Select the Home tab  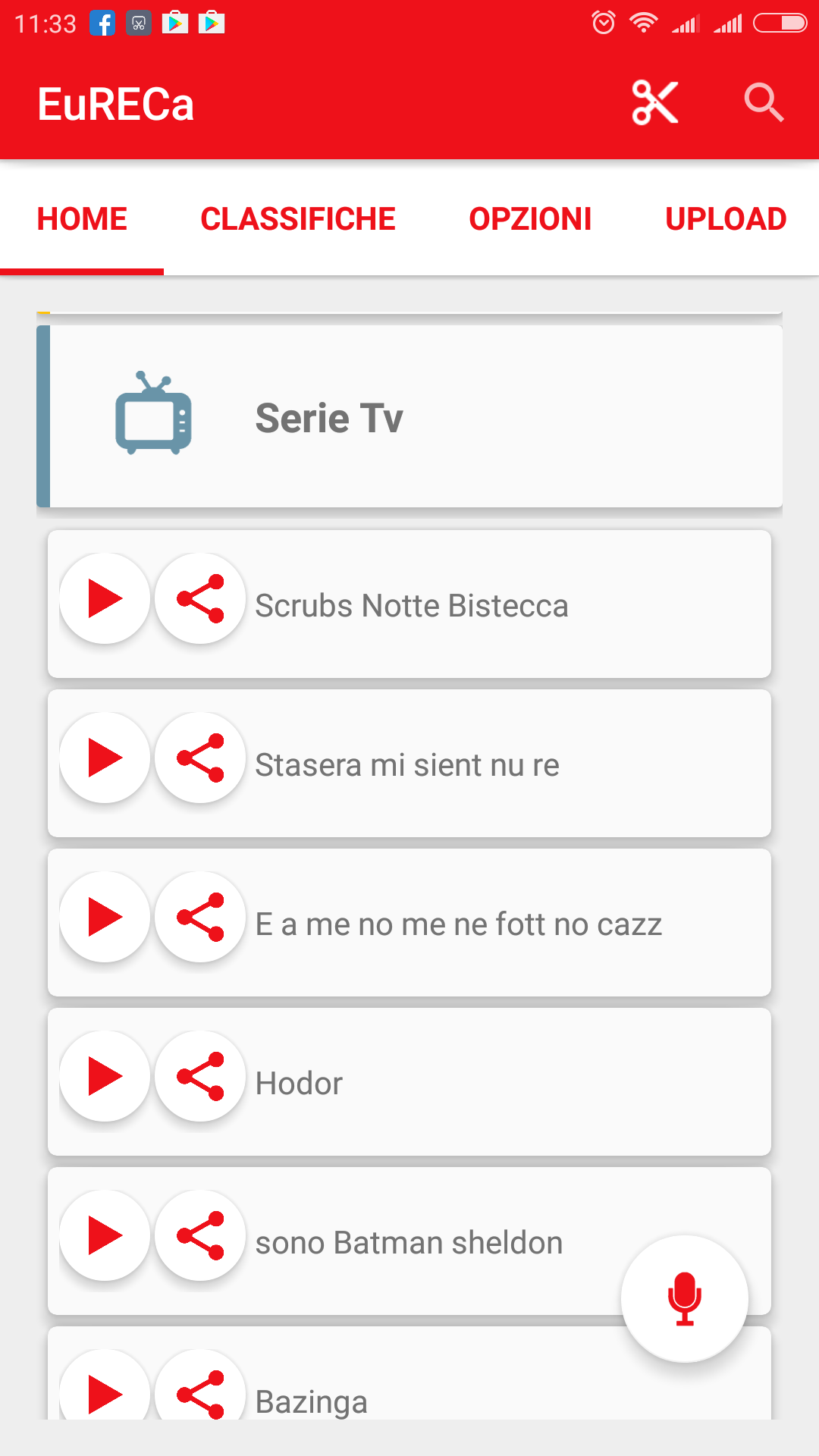pos(82,219)
